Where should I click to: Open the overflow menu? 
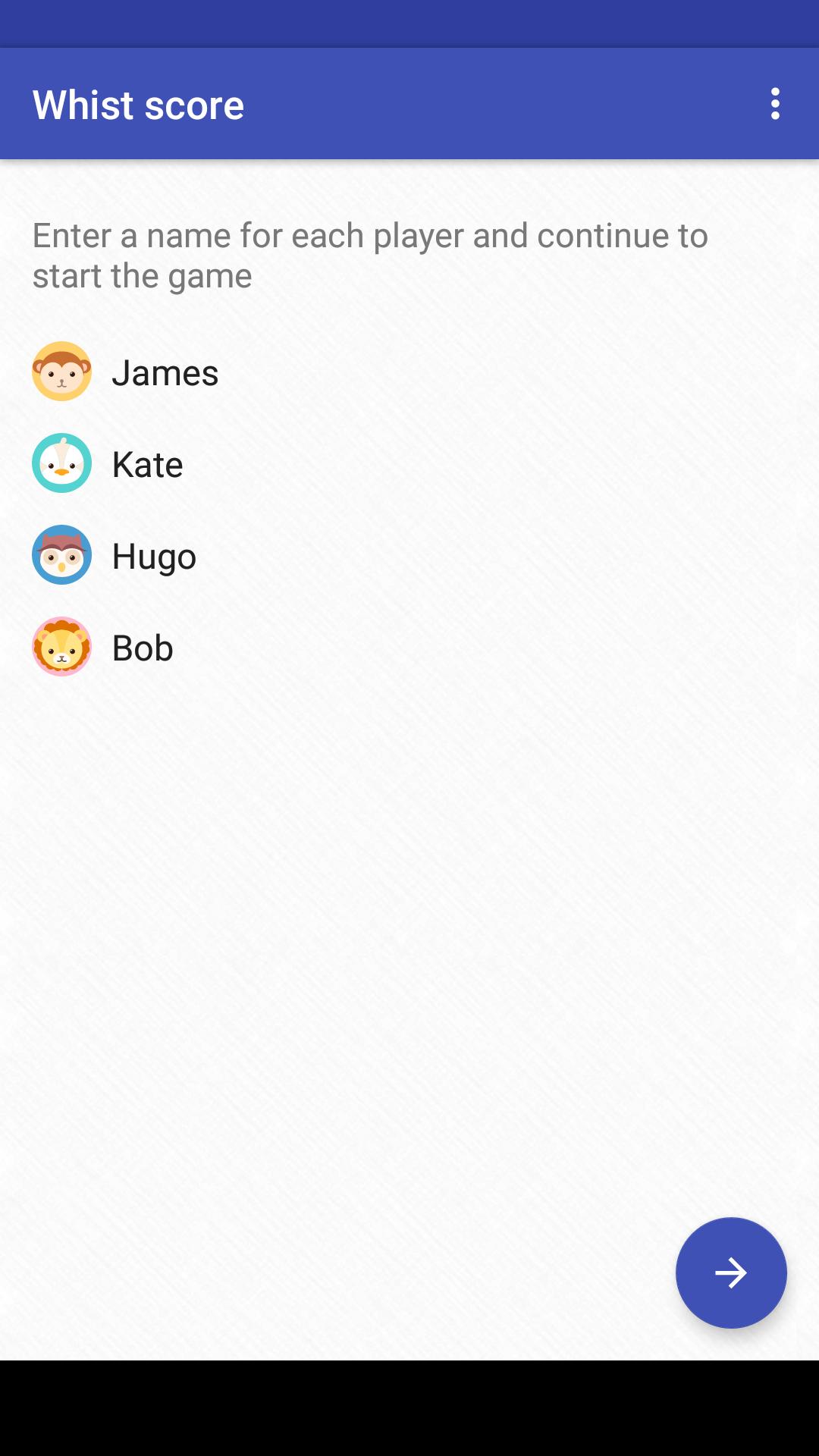click(775, 104)
